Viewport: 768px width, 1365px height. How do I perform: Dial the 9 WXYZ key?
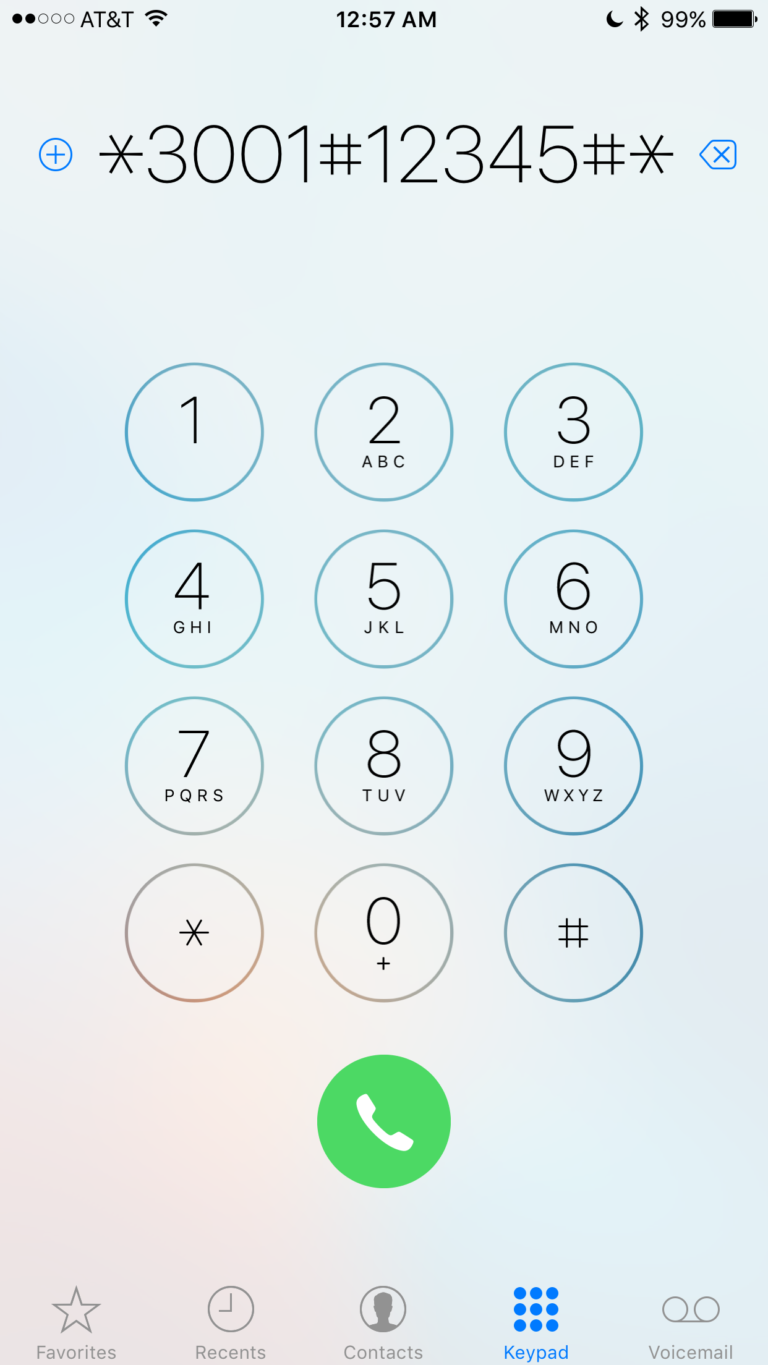pos(573,766)
